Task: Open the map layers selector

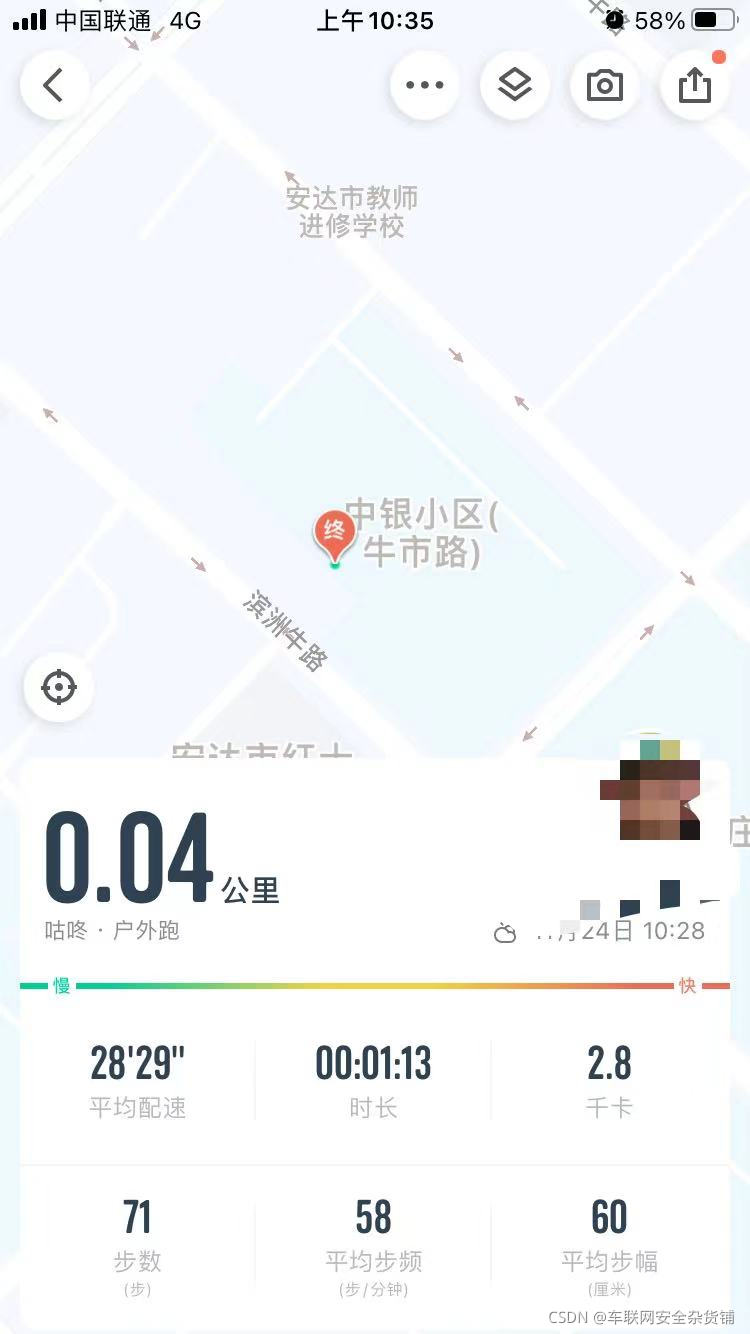Action: pyautogui.click(x=515, y=85)
